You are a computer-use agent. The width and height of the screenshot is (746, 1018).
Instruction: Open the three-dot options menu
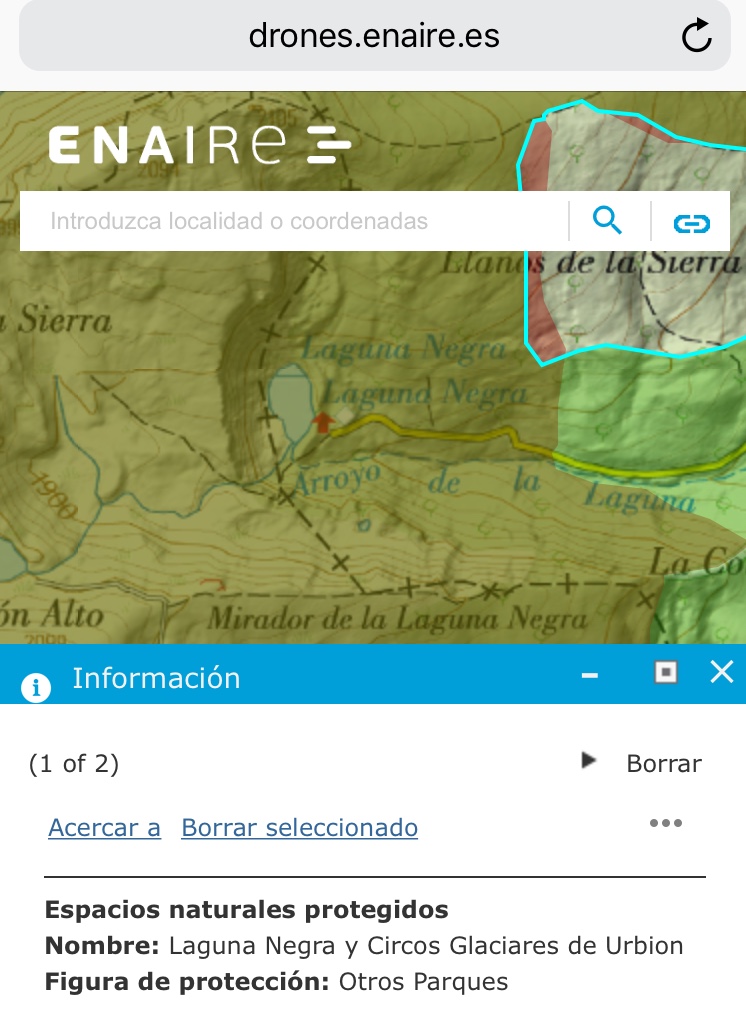coord(665,823)
